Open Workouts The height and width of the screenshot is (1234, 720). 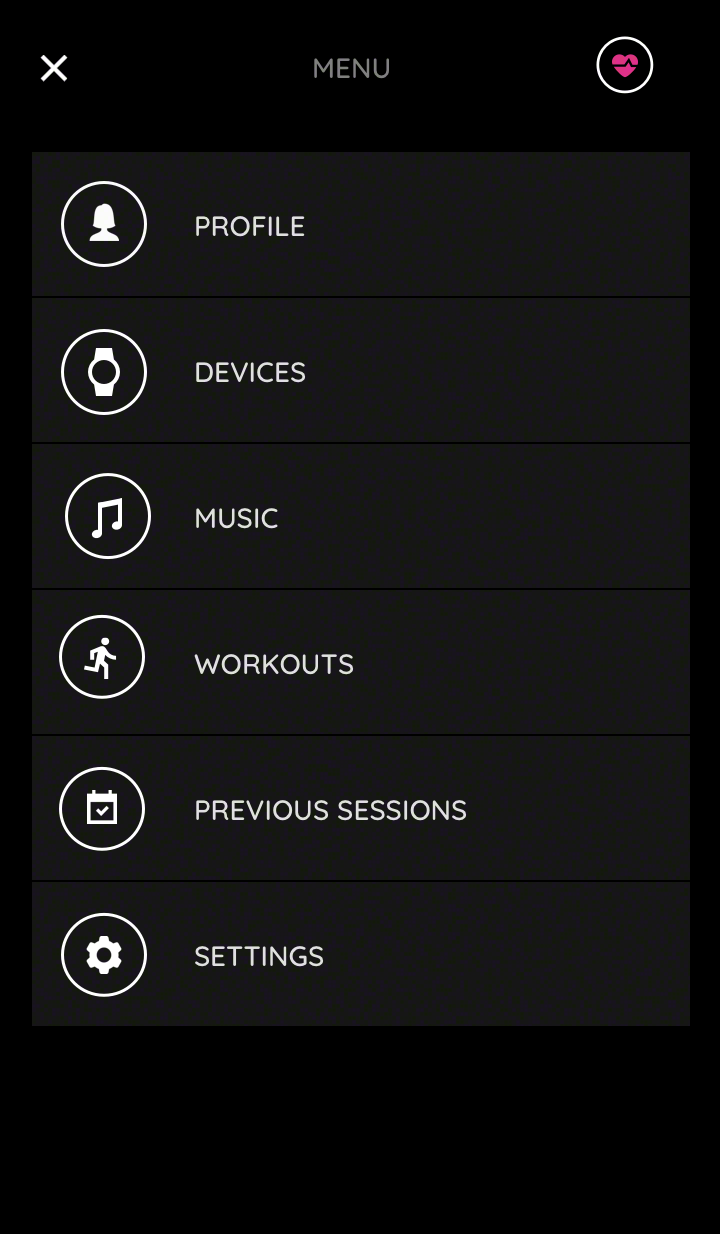click(x=361, y=663)
